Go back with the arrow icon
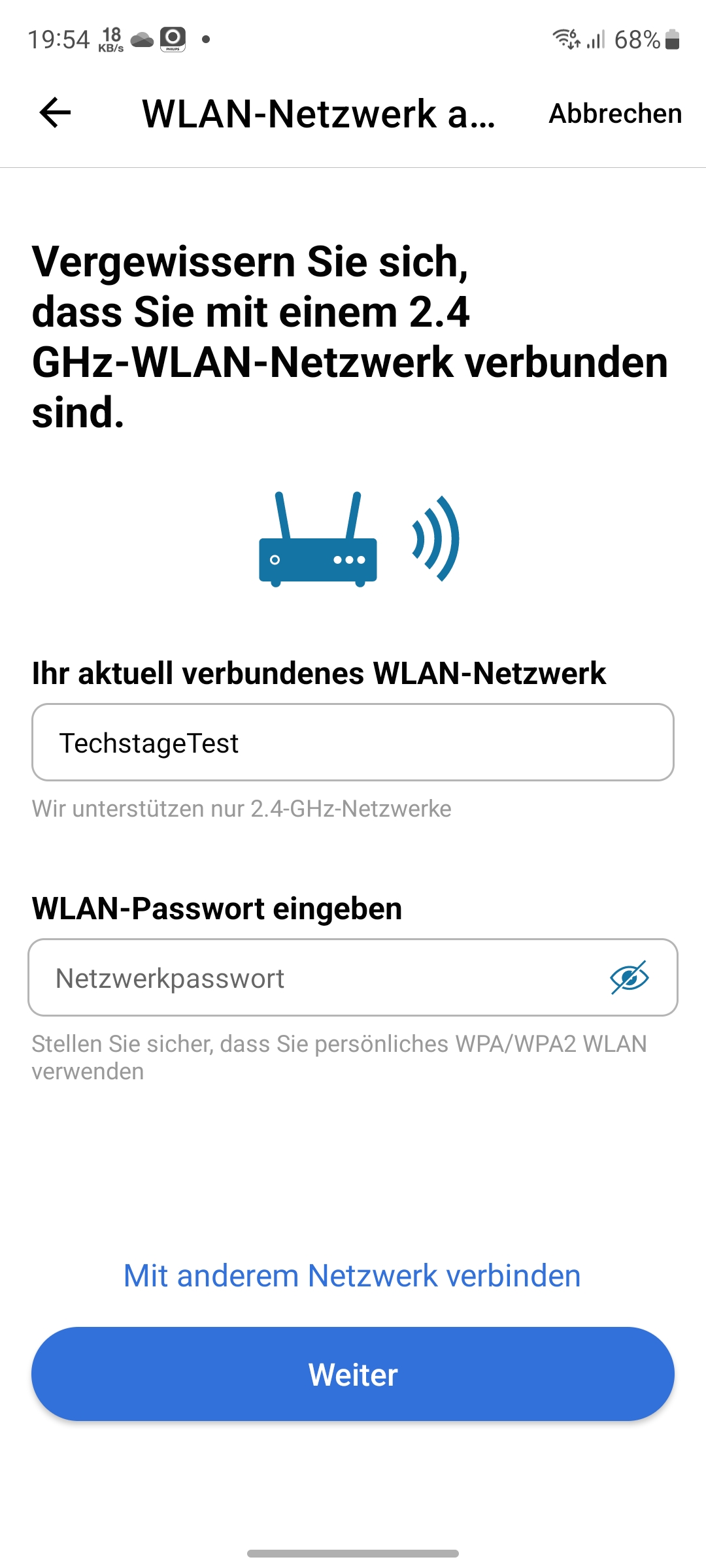Image resolution: width=706 pixels, height=1568 pixels. [x=55, y=113]
